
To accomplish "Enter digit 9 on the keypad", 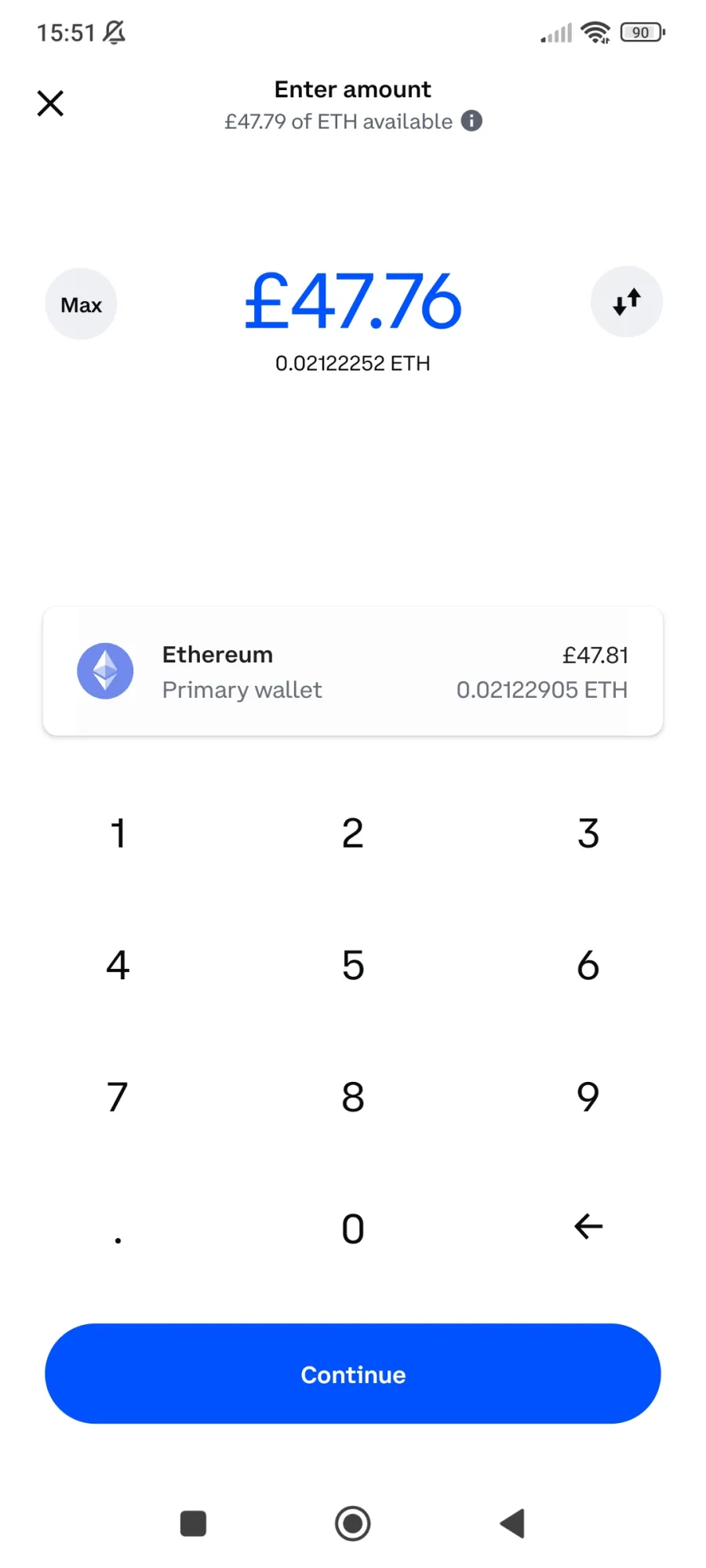I will click(588, 1097).
